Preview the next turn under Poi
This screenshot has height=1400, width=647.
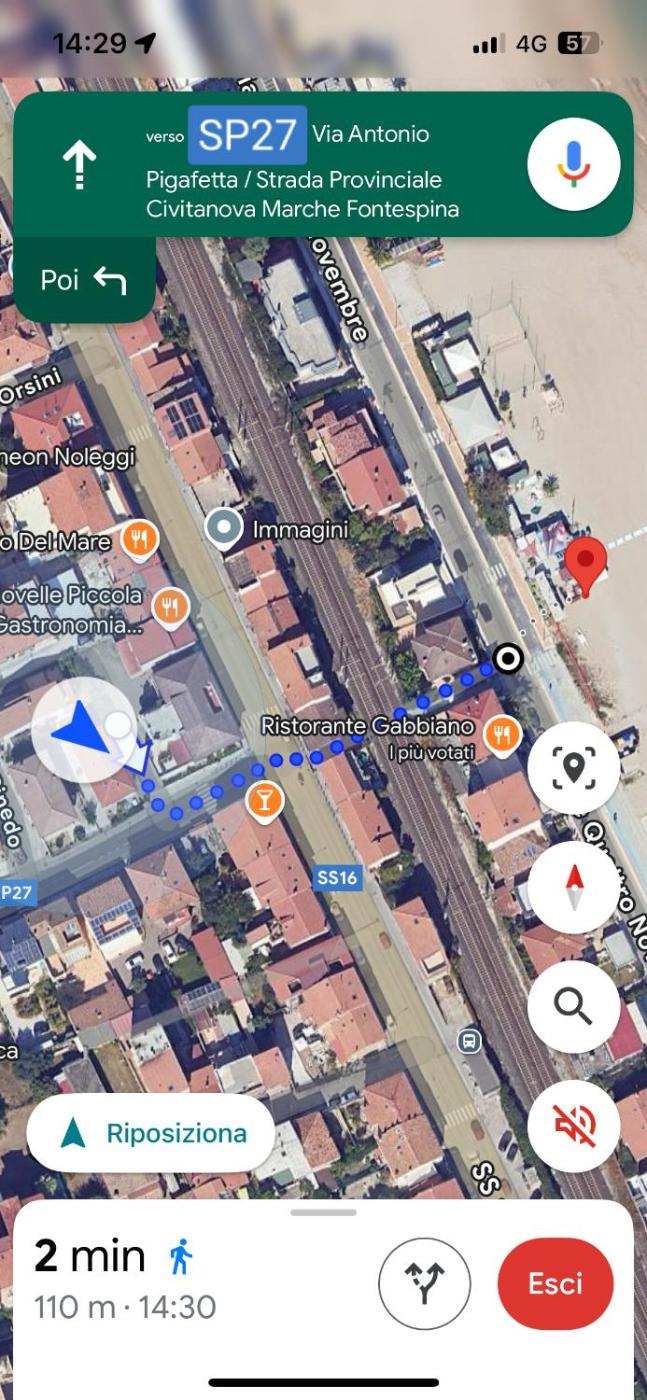pyautogui.click(x=84, y=281)
